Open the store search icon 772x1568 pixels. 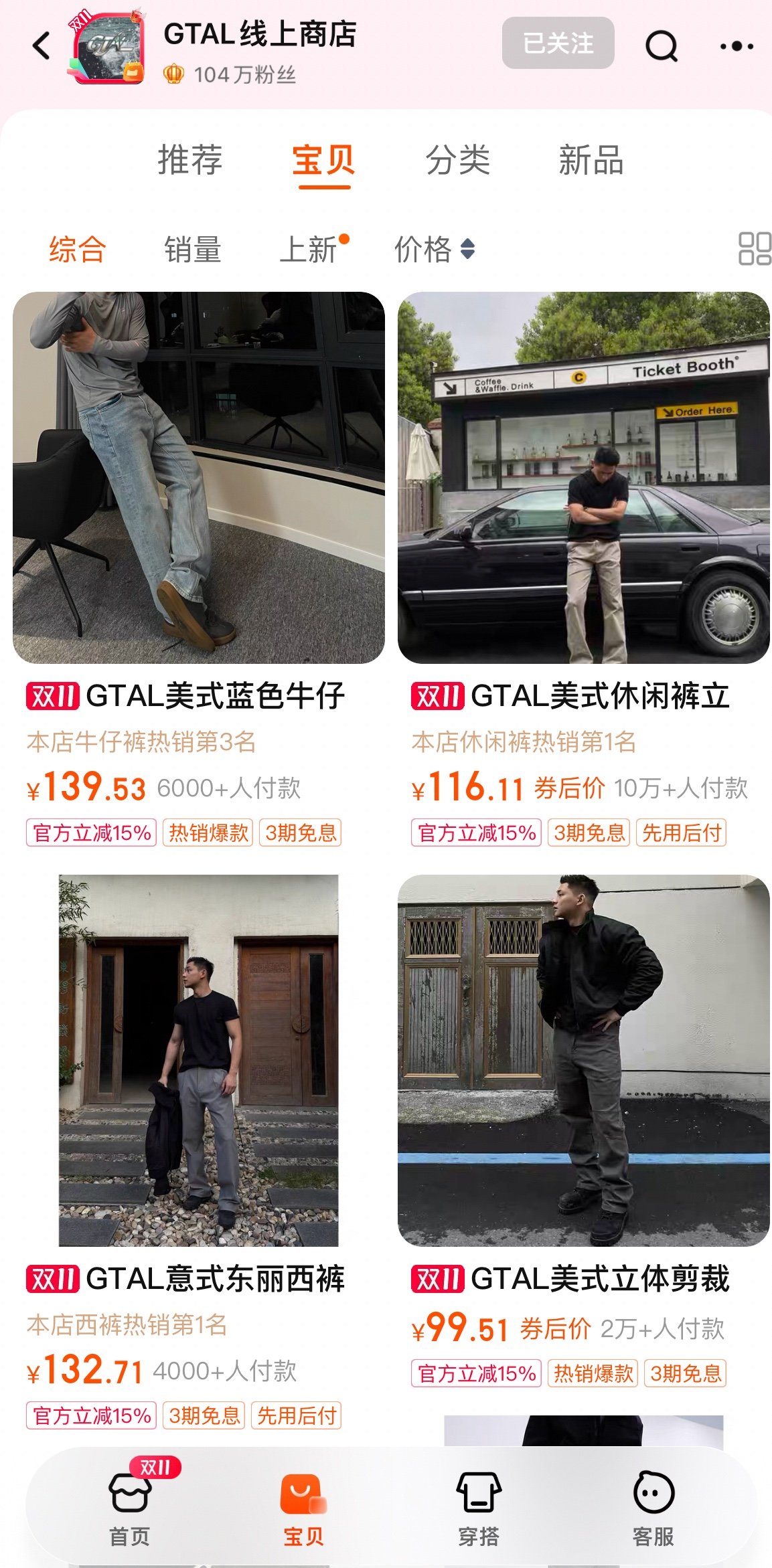661,46
